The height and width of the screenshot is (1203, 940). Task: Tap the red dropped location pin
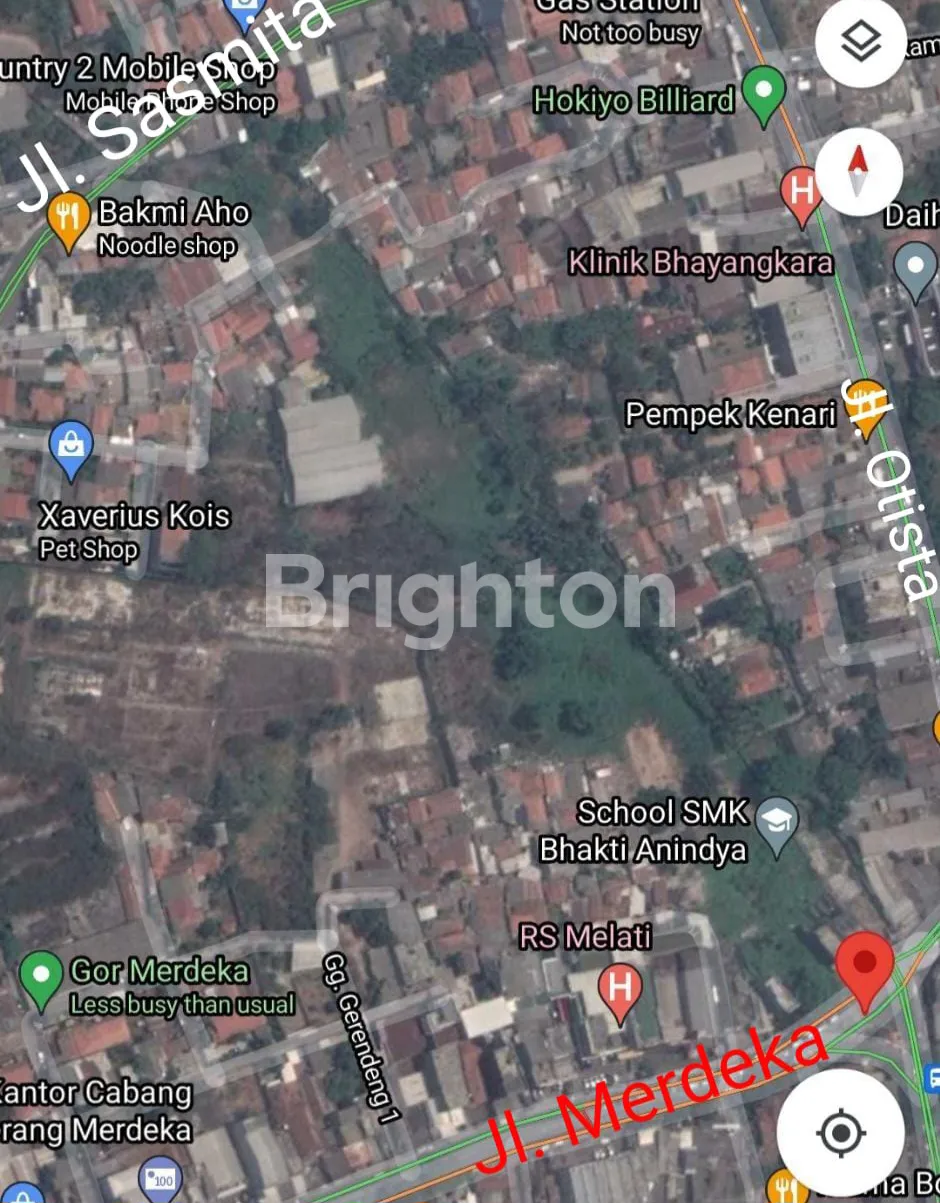pos(864,968)
